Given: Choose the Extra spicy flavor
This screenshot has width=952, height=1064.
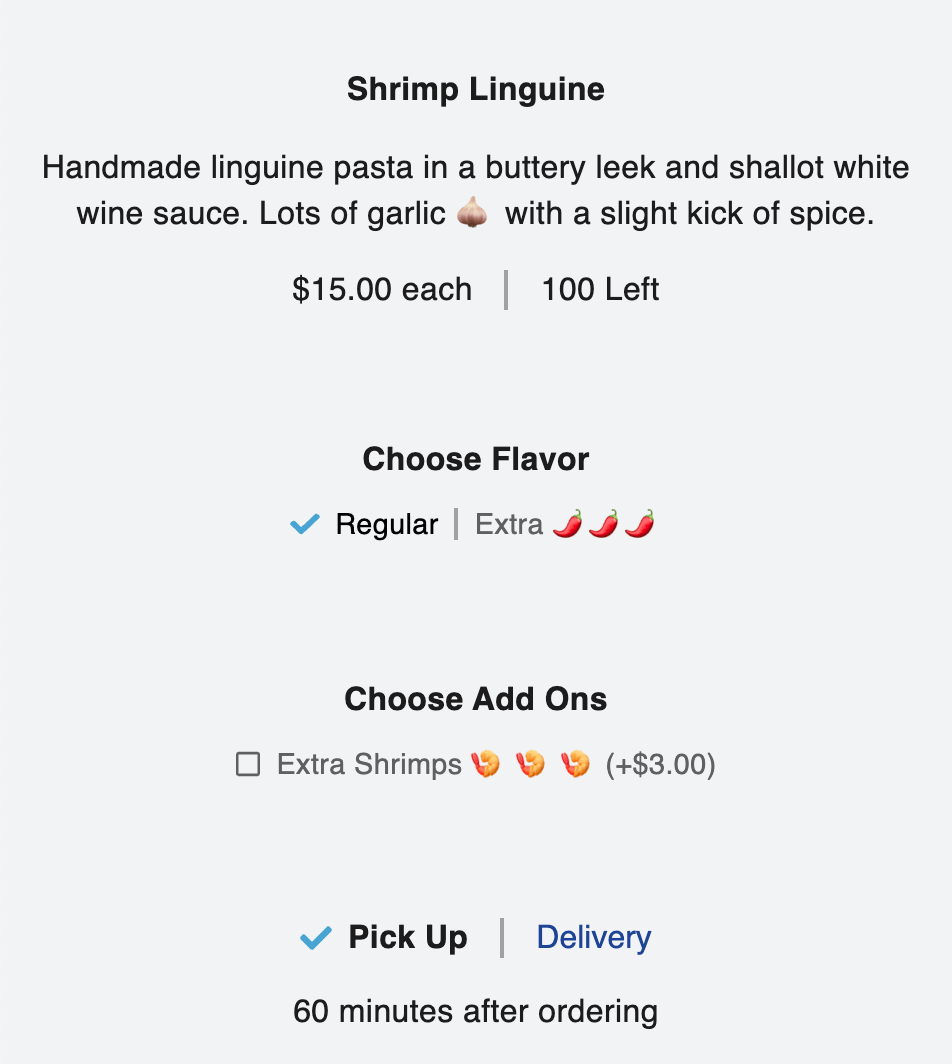Looking at the screenshot, I should [564, 524].
